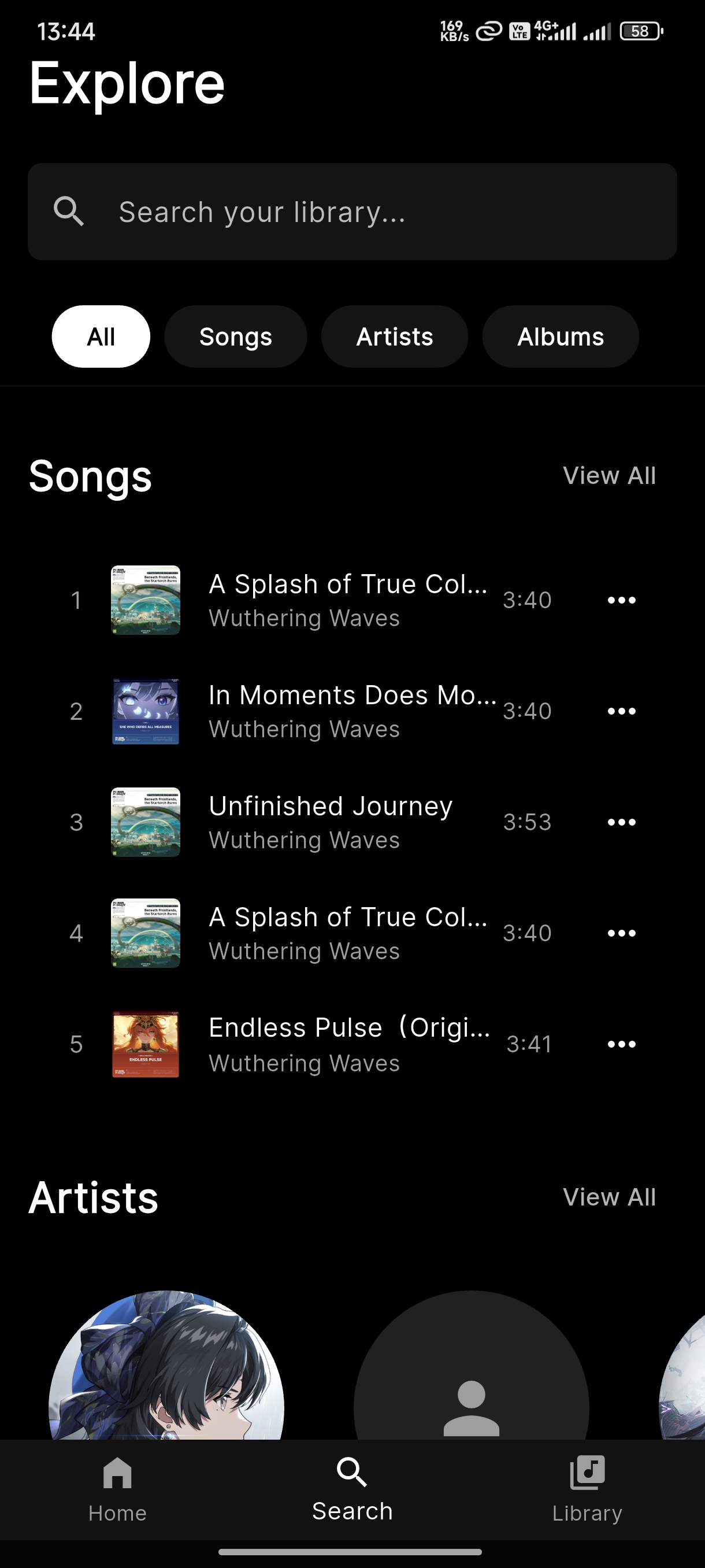View all artists in Artists section
This screenshot has width=705, height=1568.
tap(609, 1197)
